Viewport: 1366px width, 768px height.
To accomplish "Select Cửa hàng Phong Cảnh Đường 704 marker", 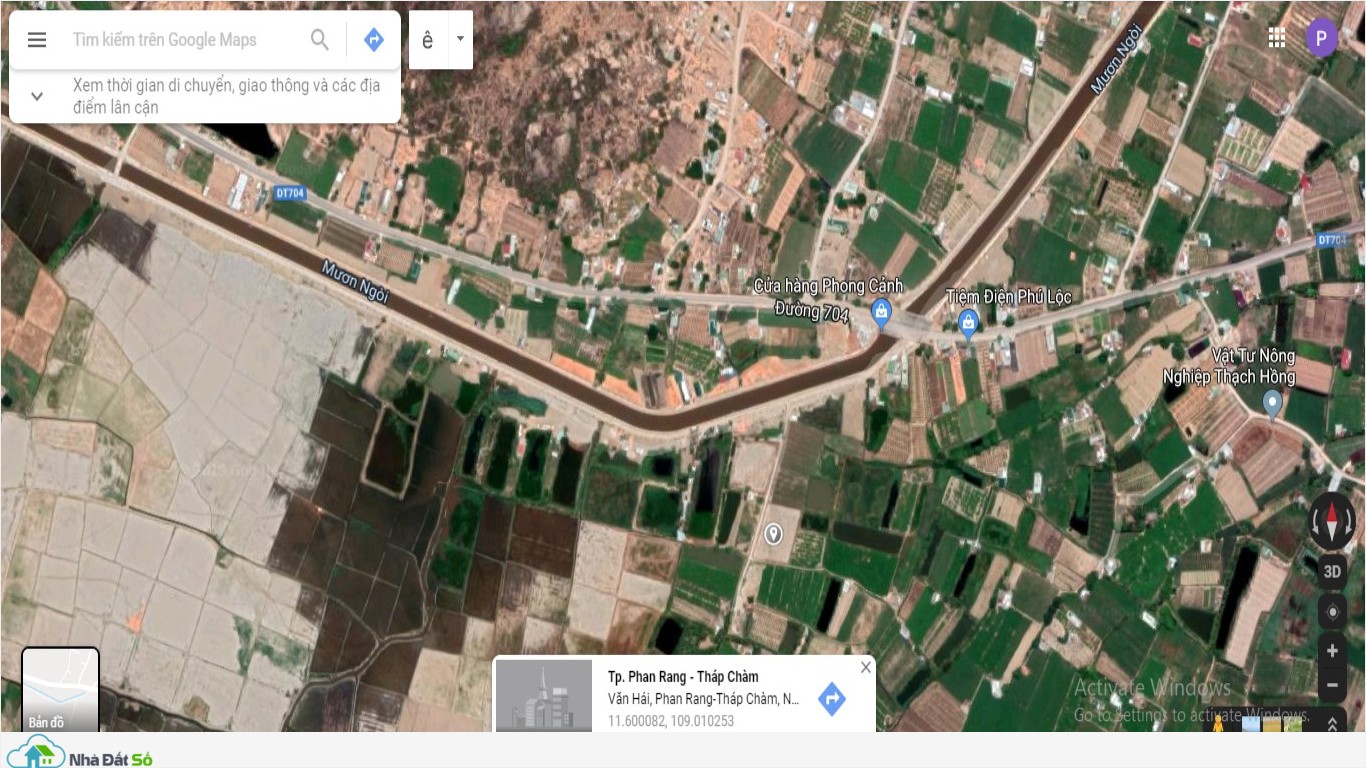I will pos(881,313).
